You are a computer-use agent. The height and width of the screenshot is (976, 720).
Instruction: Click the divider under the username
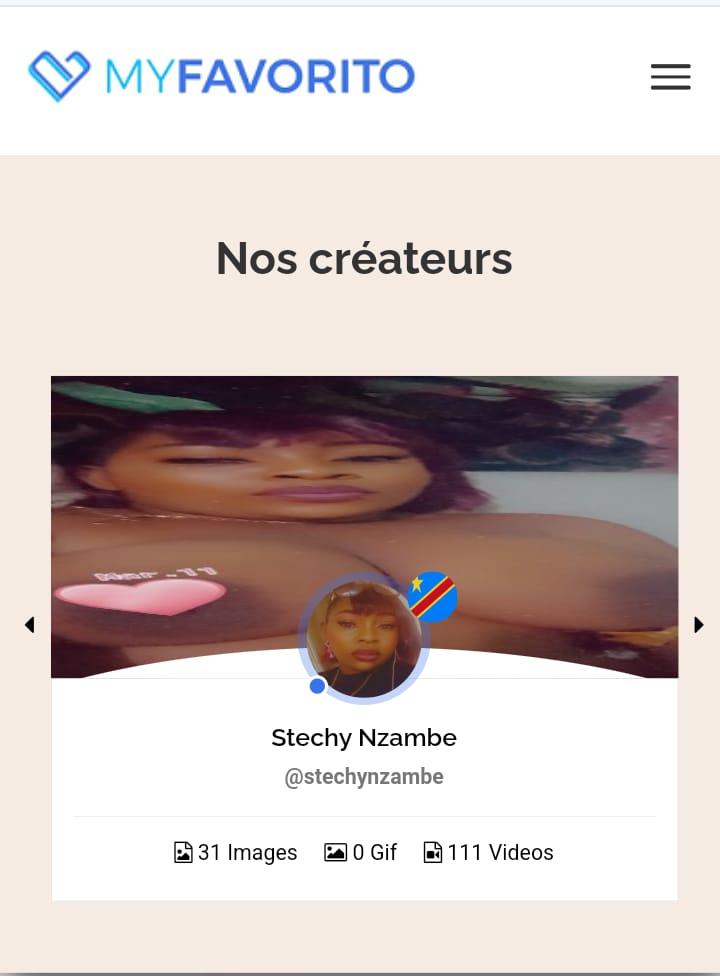pos(364,812)
